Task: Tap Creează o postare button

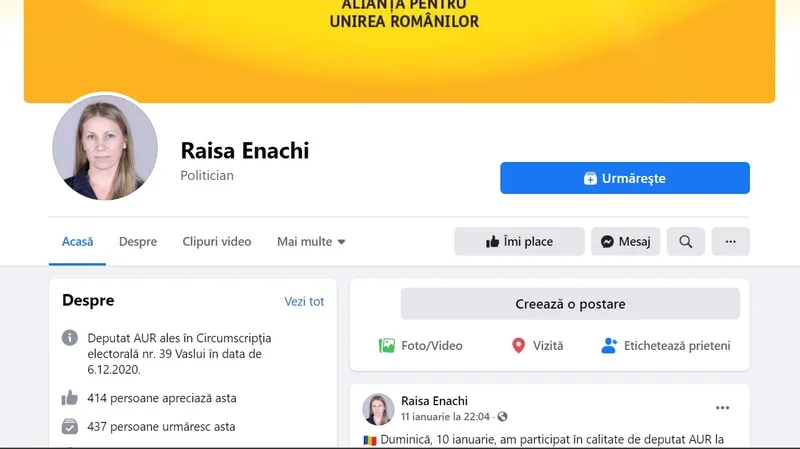Action: click(570, 304)
